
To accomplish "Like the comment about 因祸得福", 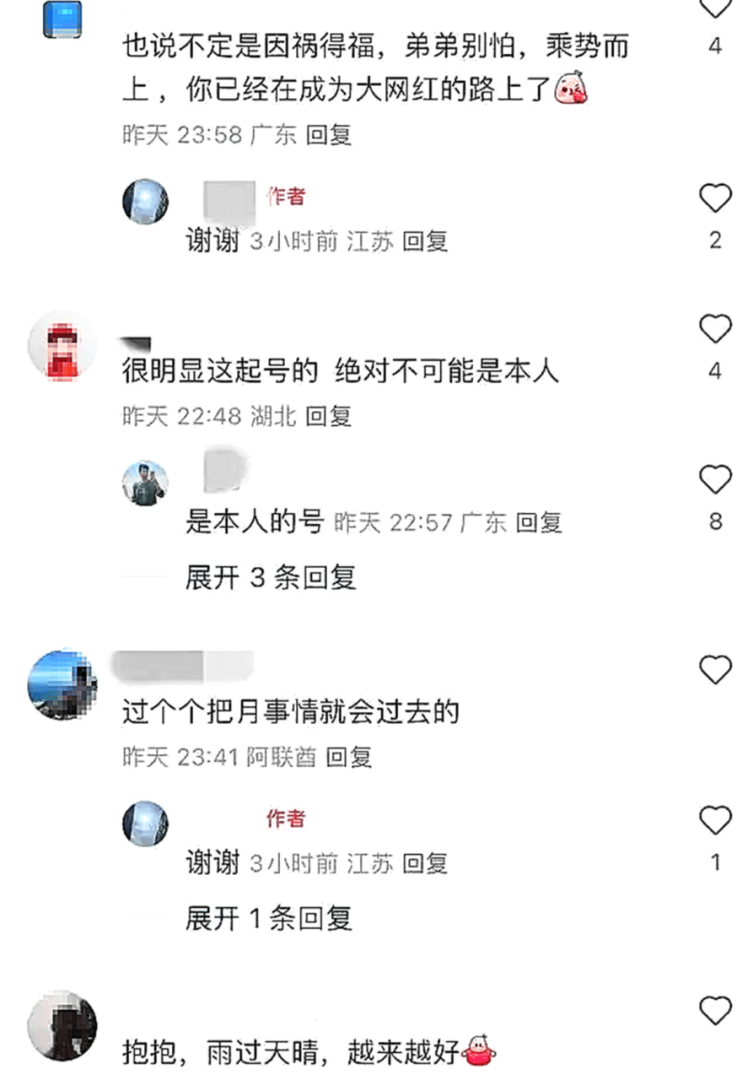I will click(715, 8).
